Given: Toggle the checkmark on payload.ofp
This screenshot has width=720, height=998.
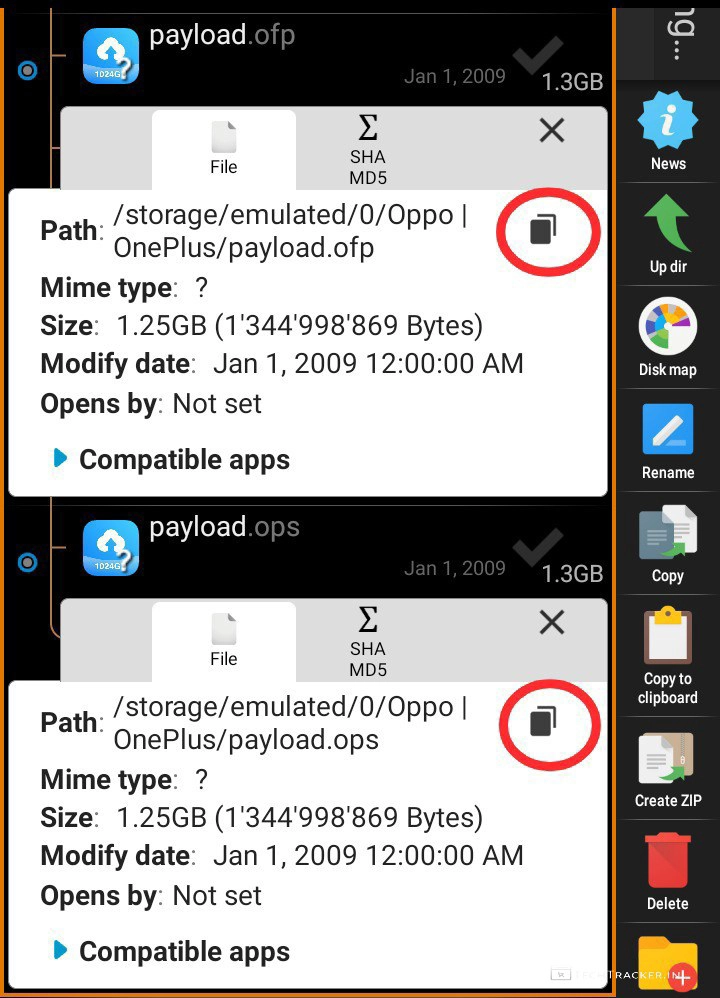Looking at the screenshot, I should click(x=538, y=50).
